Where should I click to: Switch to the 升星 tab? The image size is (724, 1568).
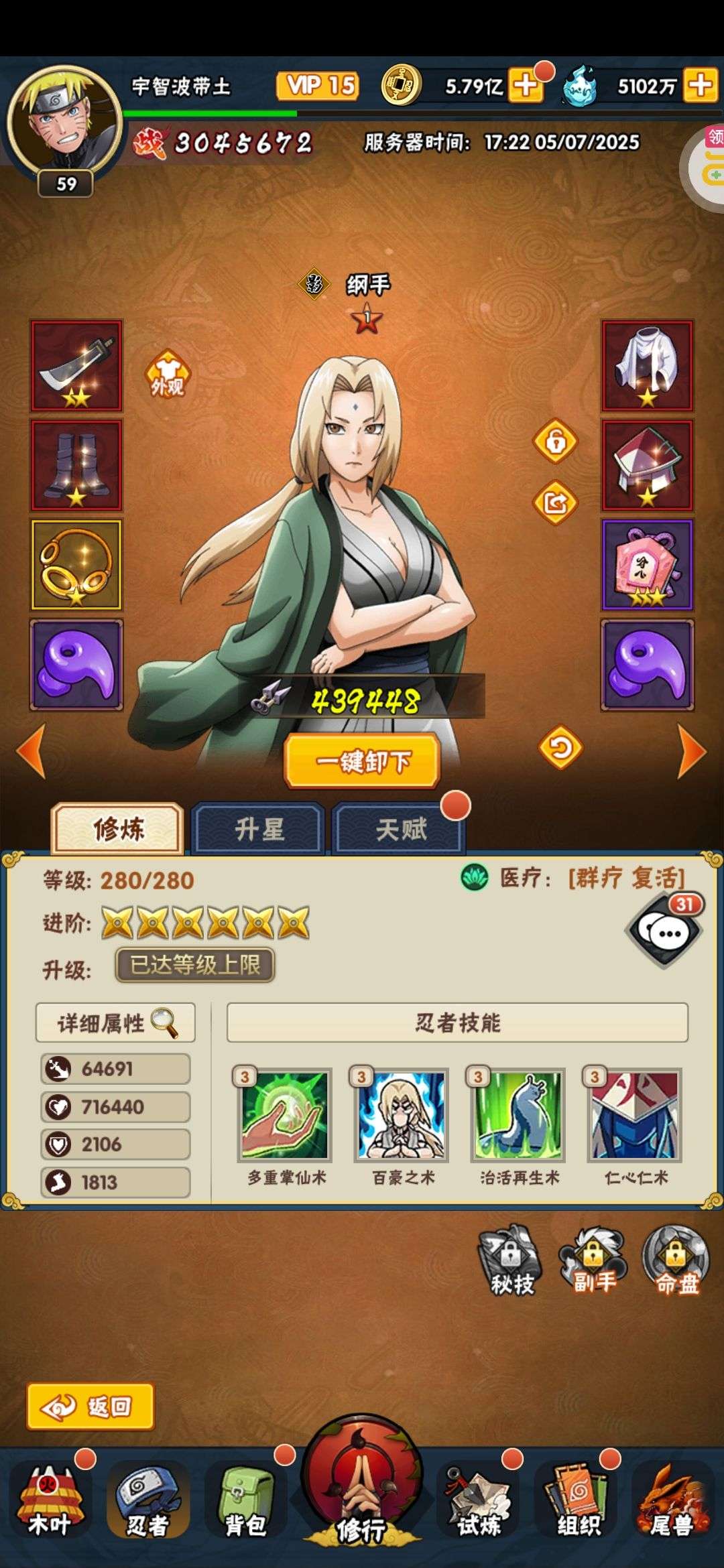259,830
